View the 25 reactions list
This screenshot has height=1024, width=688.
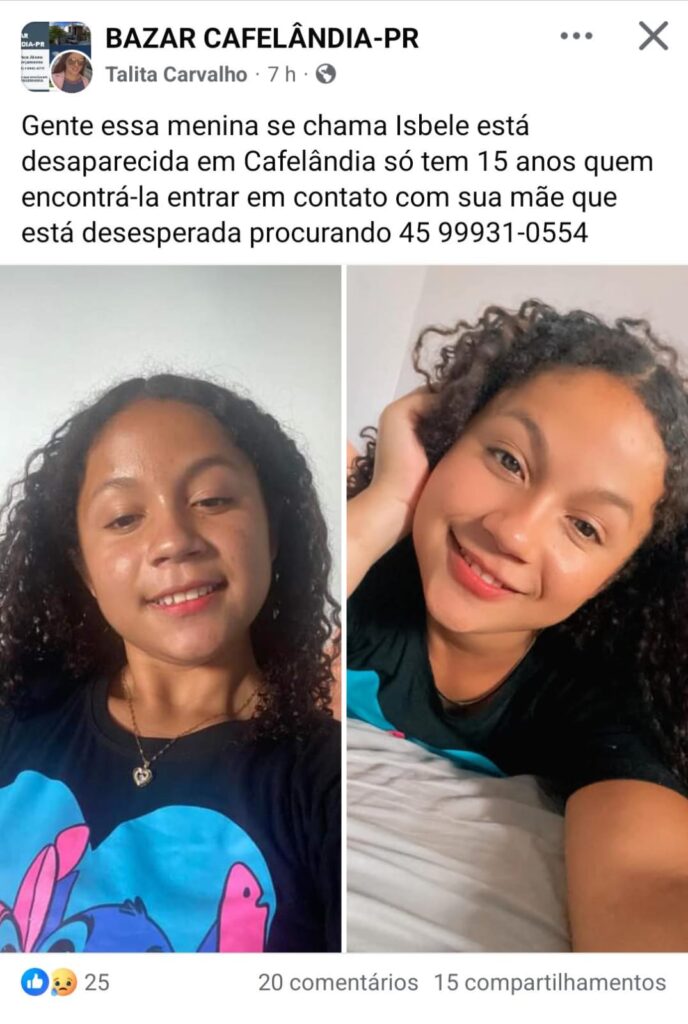click(66, 982)
